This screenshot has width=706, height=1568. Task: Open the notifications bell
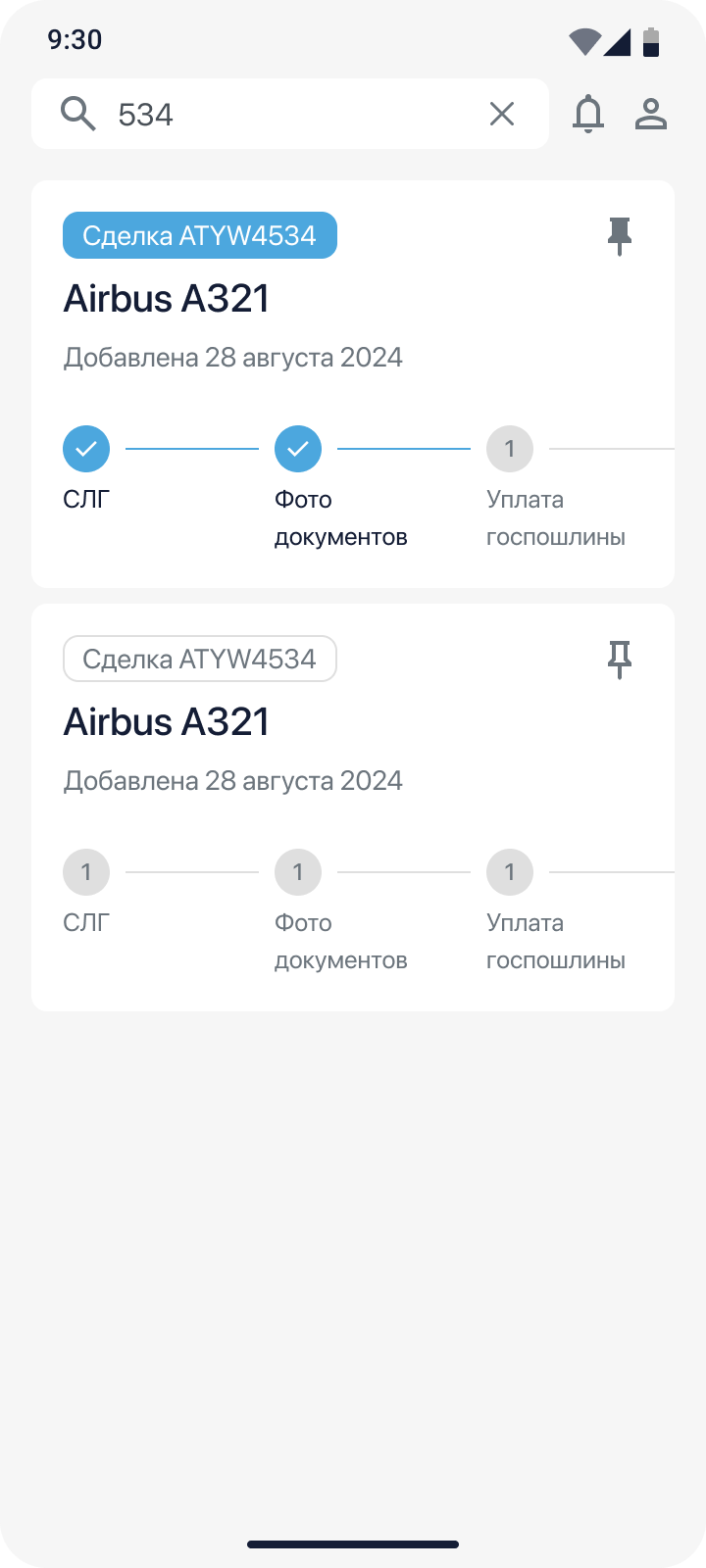(588, 114)
